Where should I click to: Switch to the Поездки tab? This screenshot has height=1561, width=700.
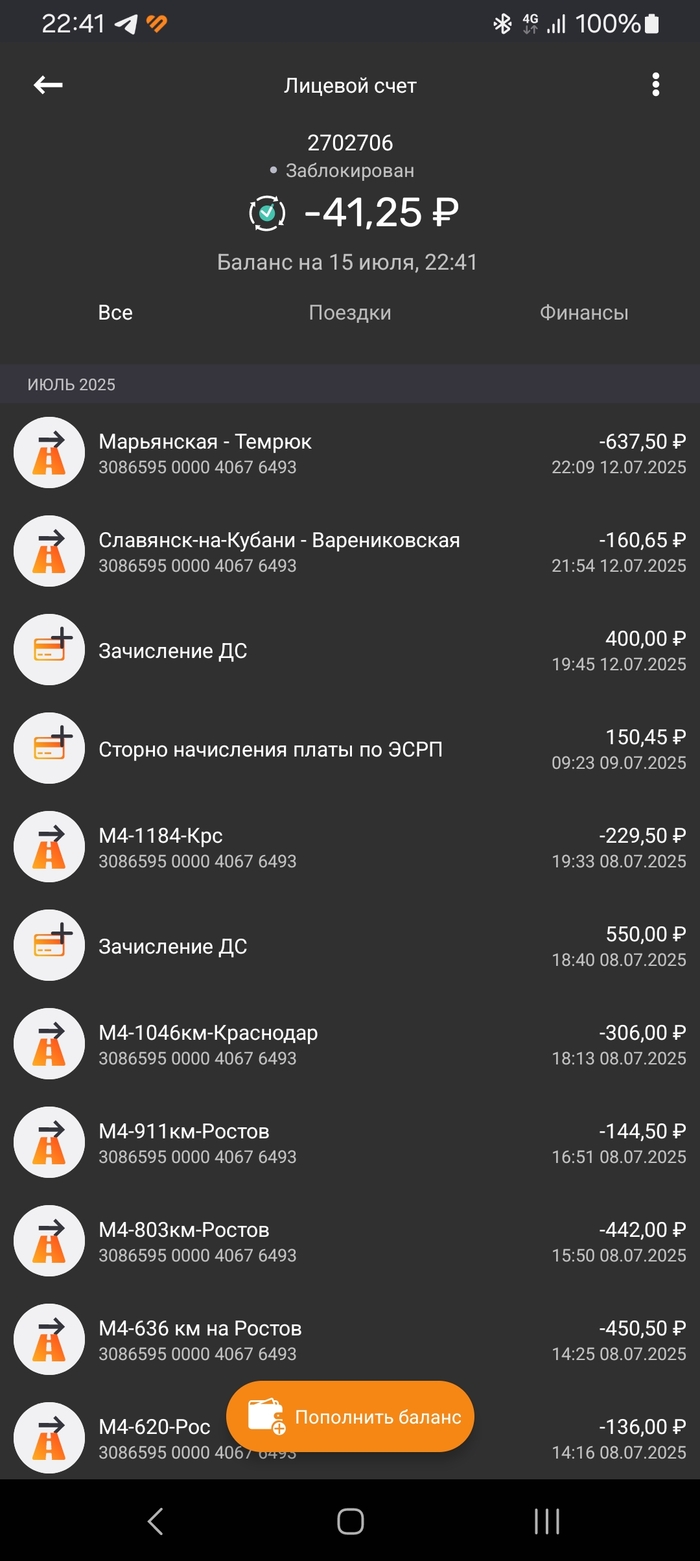coord(349,313)
